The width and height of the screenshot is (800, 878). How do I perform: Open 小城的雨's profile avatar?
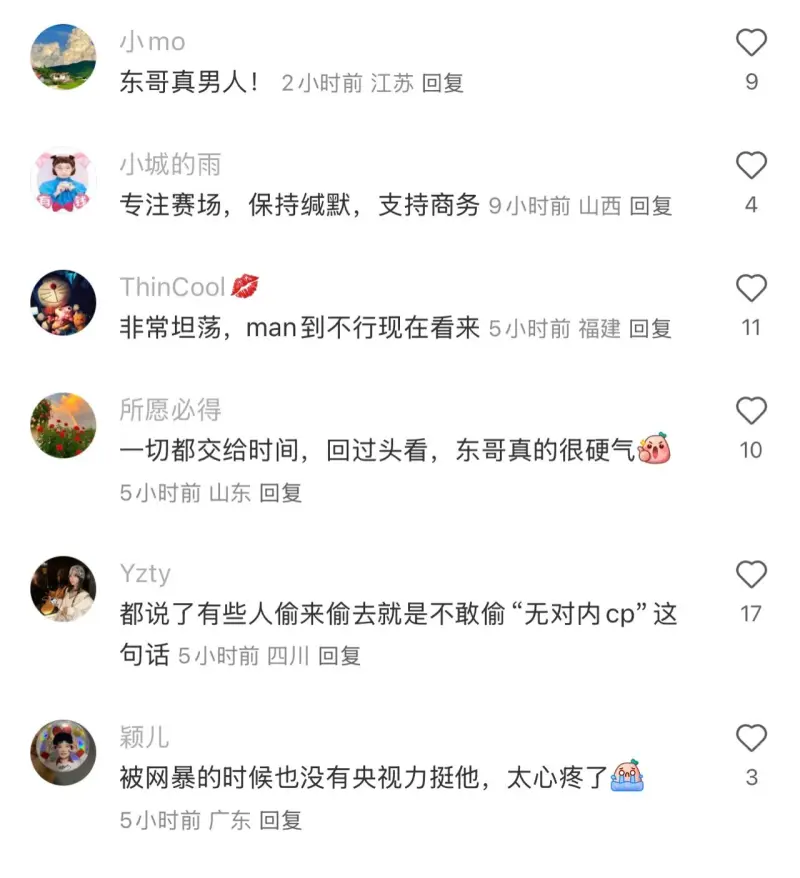(x=63, y=180)
